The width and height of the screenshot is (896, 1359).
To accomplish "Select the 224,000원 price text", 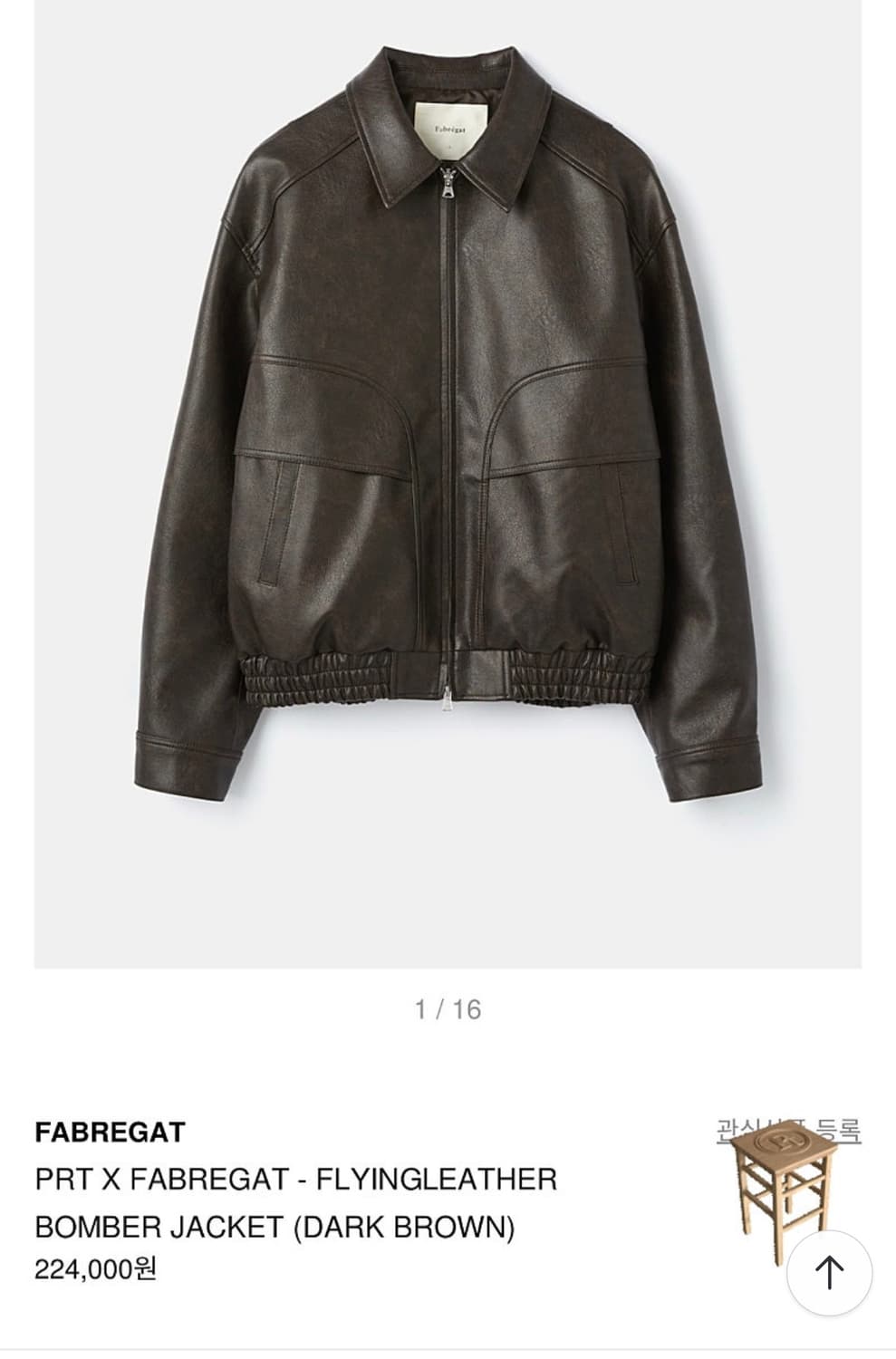I will click(100, 1269).
